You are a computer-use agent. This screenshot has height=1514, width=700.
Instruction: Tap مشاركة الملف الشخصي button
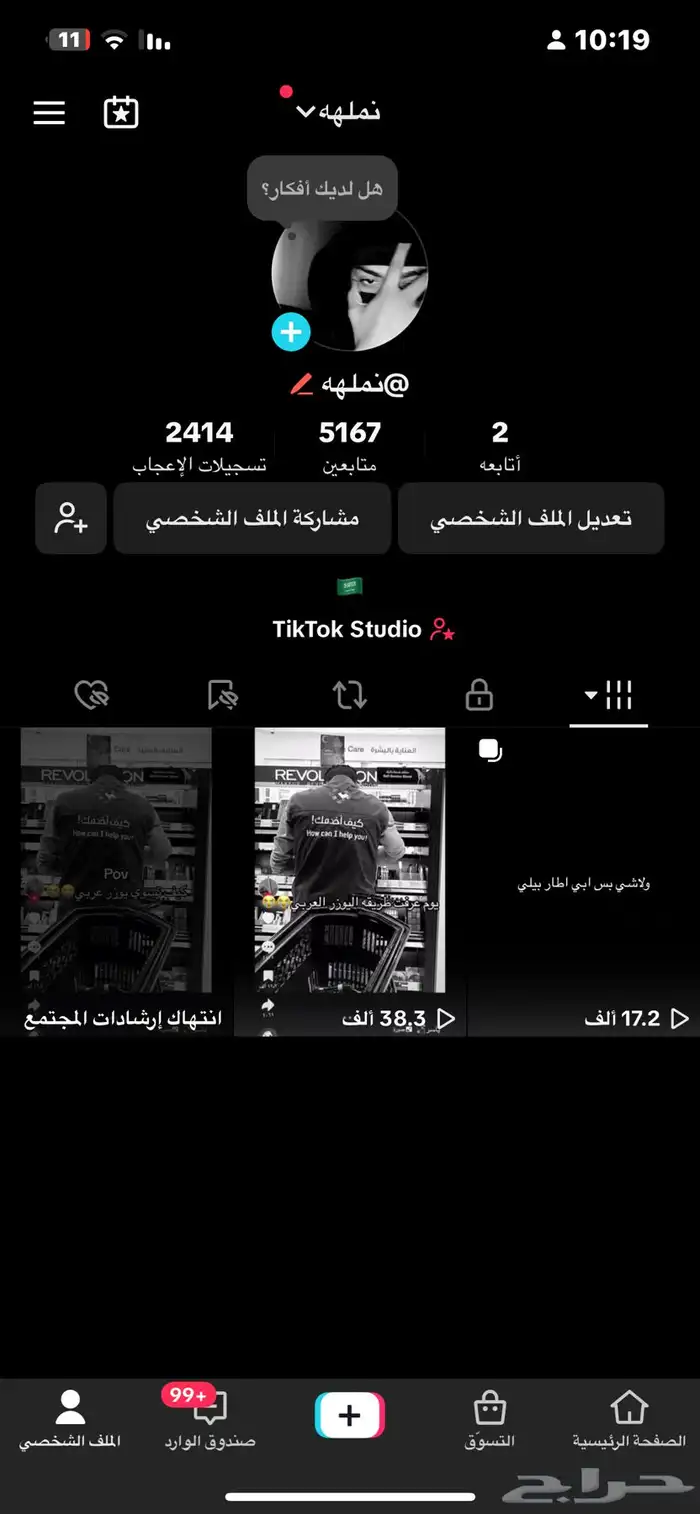(x=252, y=518)
